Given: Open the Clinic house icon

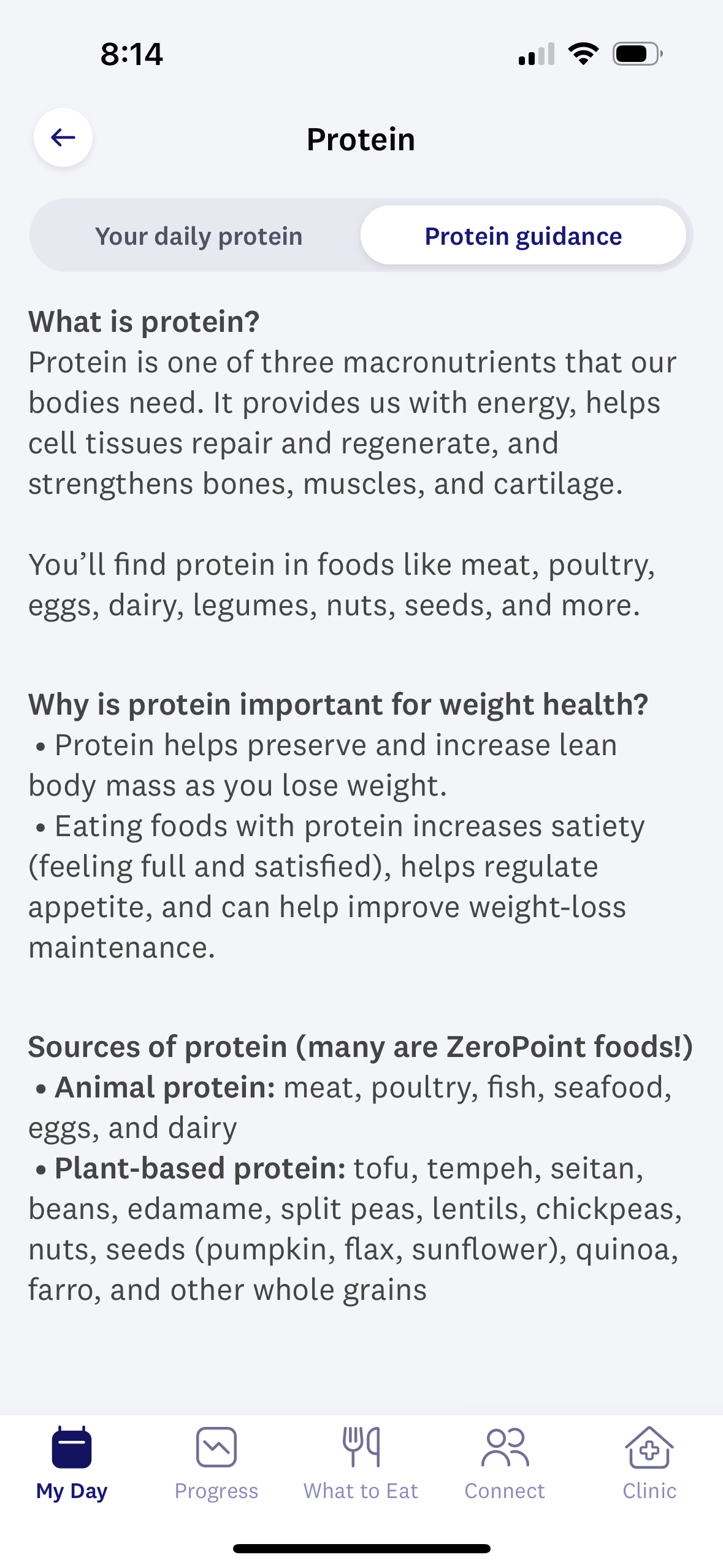Looking at the screenshot, I should click(649, 1447).
